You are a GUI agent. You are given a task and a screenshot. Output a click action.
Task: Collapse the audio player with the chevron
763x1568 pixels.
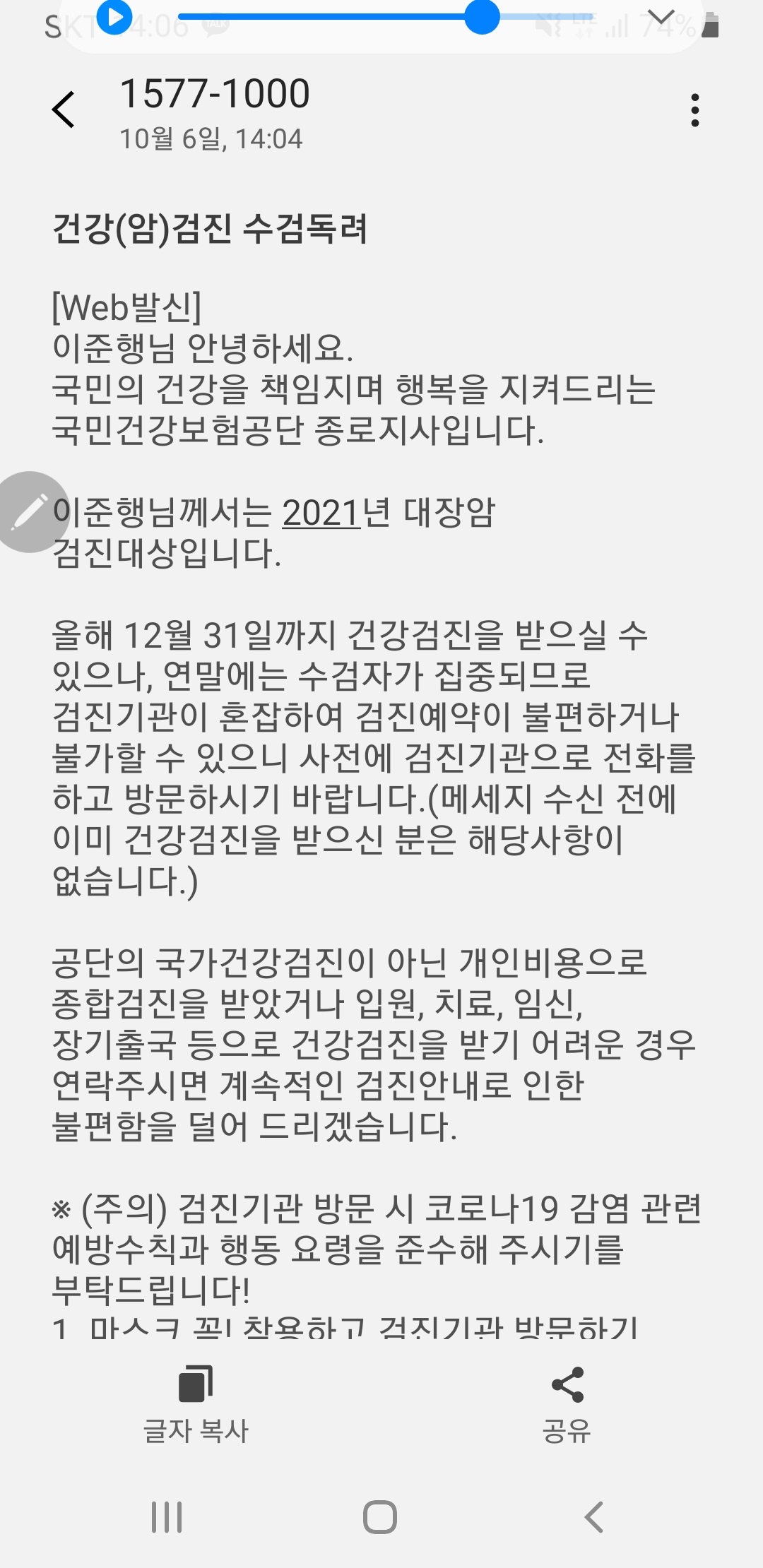point(661,17)
